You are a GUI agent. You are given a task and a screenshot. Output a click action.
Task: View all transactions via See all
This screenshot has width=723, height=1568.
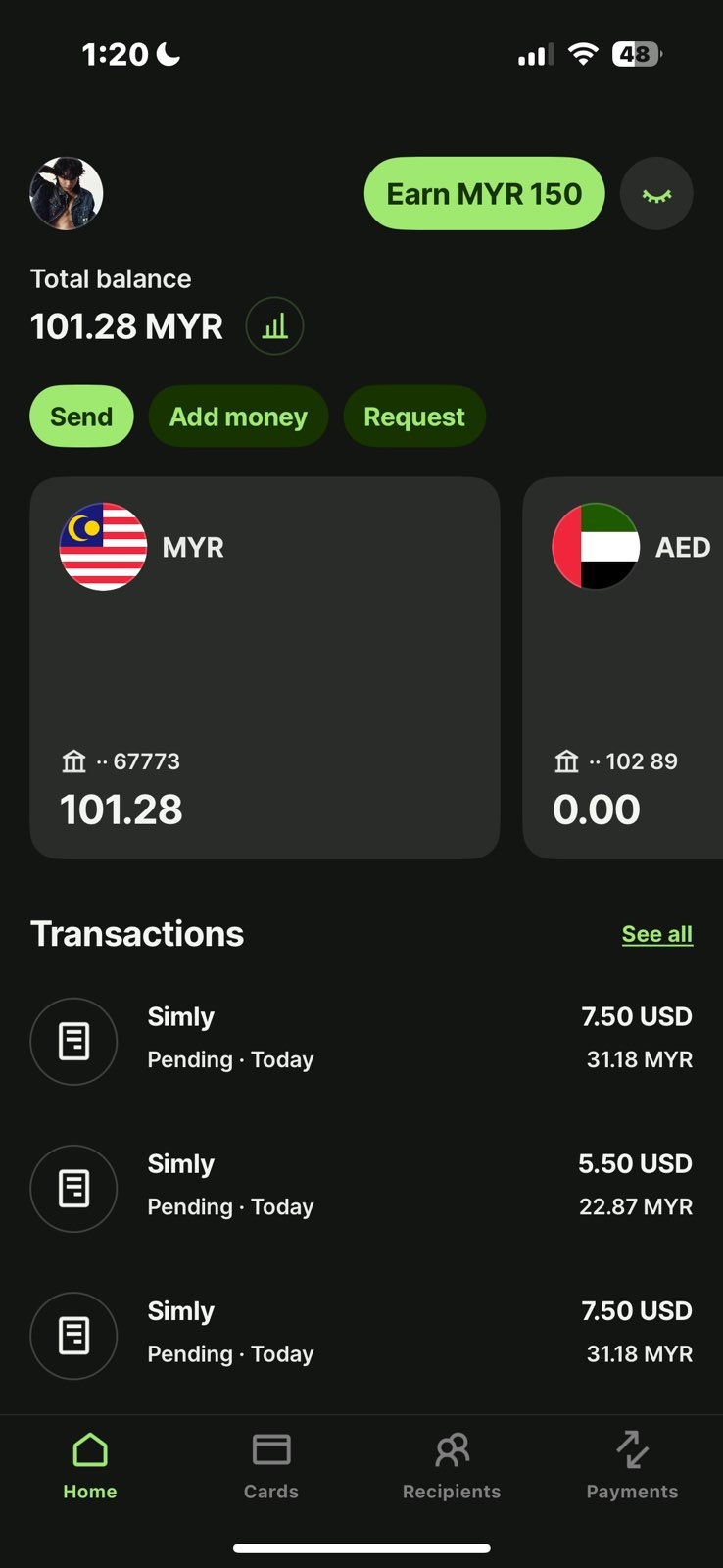[656, 934]
